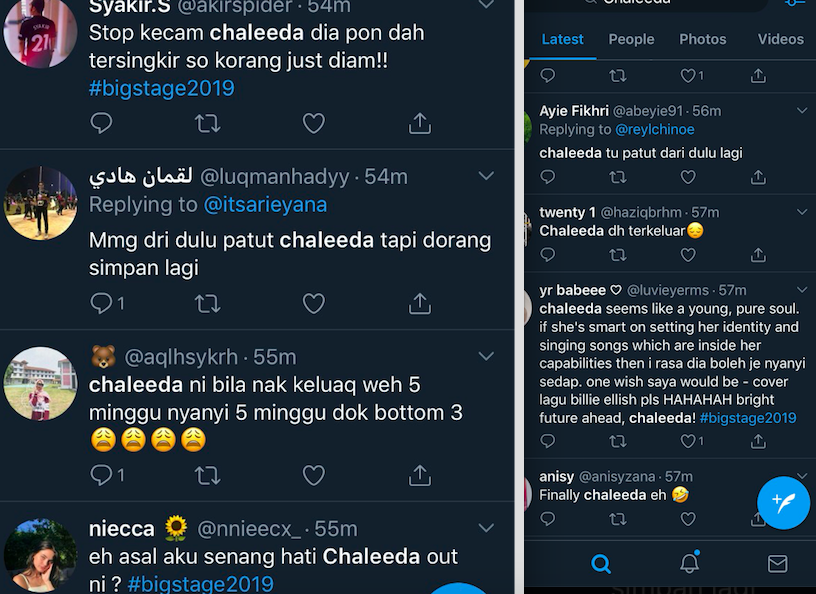Open the #bigstage2019 hashtag in Syakir.S's tweet
Image resolution: width=816 pixels, height=594 pixels.
[x=161, y=88]
